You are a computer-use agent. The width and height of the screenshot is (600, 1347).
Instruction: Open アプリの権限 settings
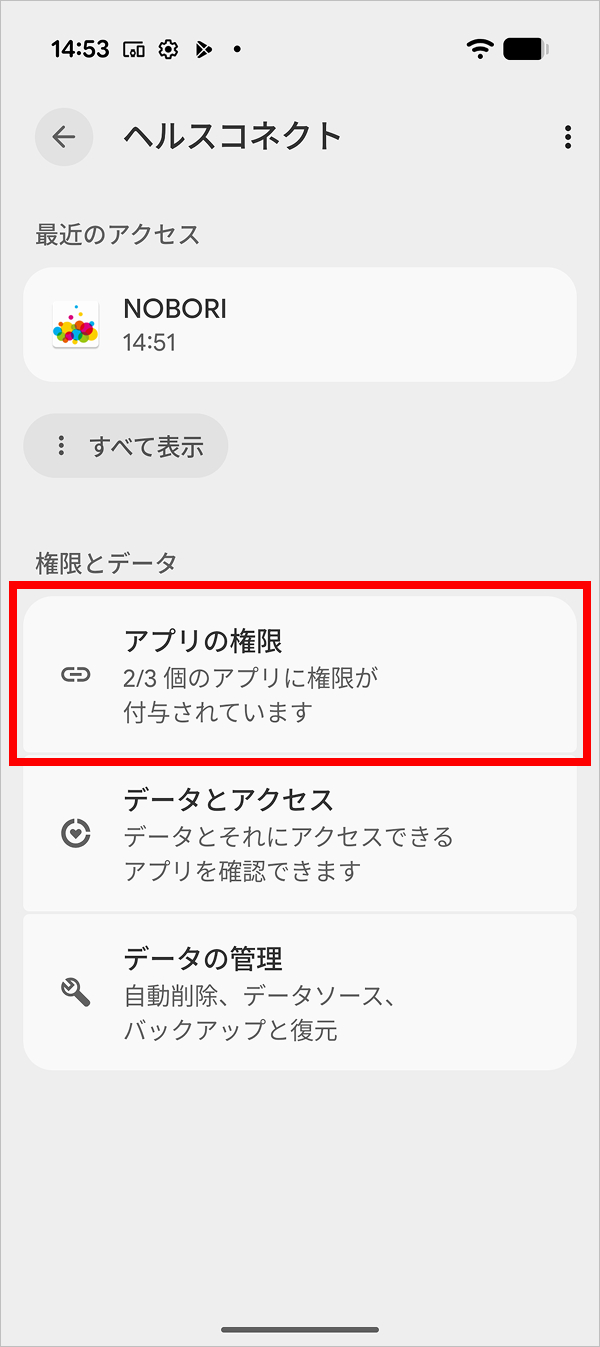click(x=300, y=675)
